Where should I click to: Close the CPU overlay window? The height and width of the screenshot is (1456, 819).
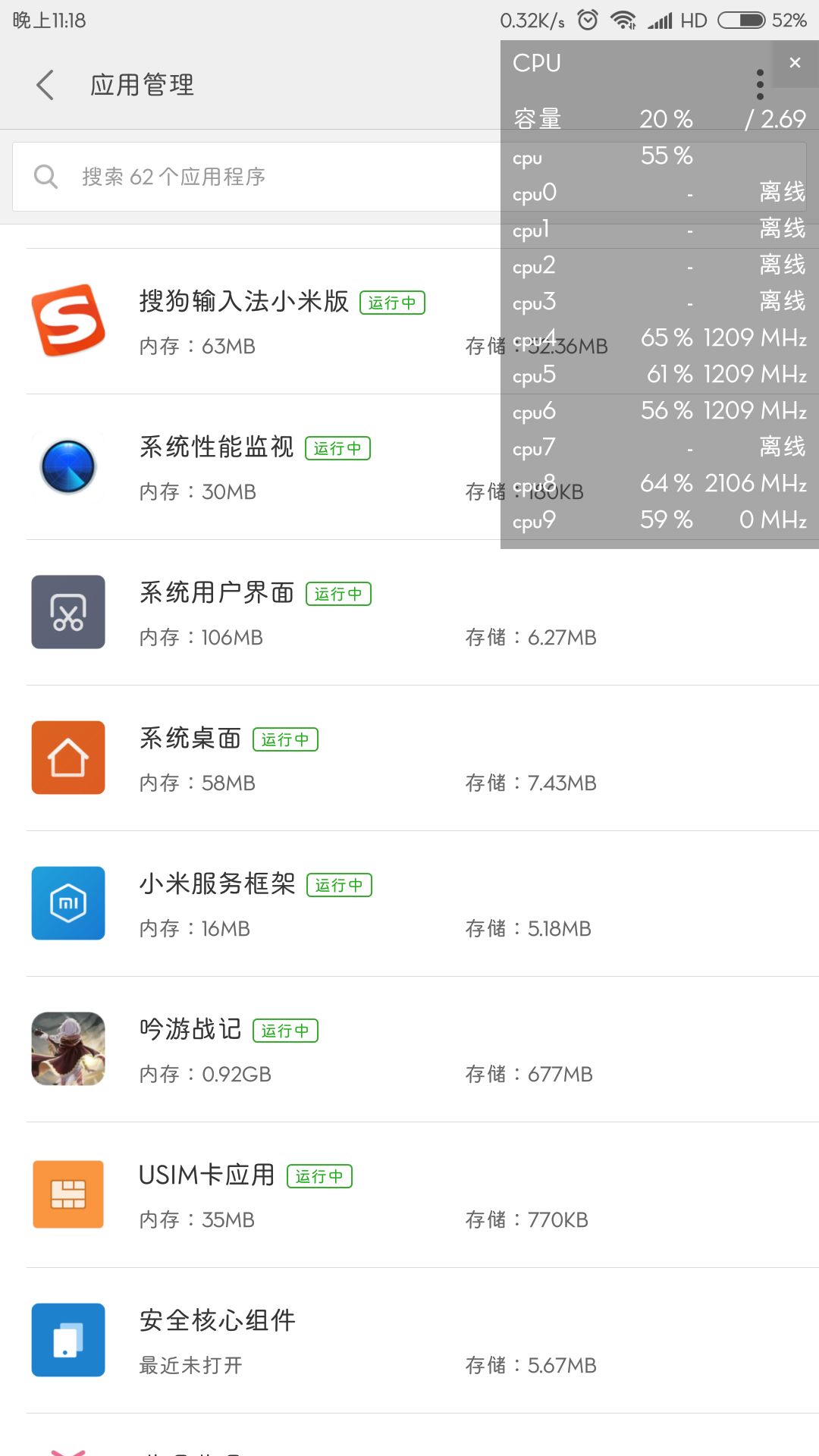coord(795,63)
